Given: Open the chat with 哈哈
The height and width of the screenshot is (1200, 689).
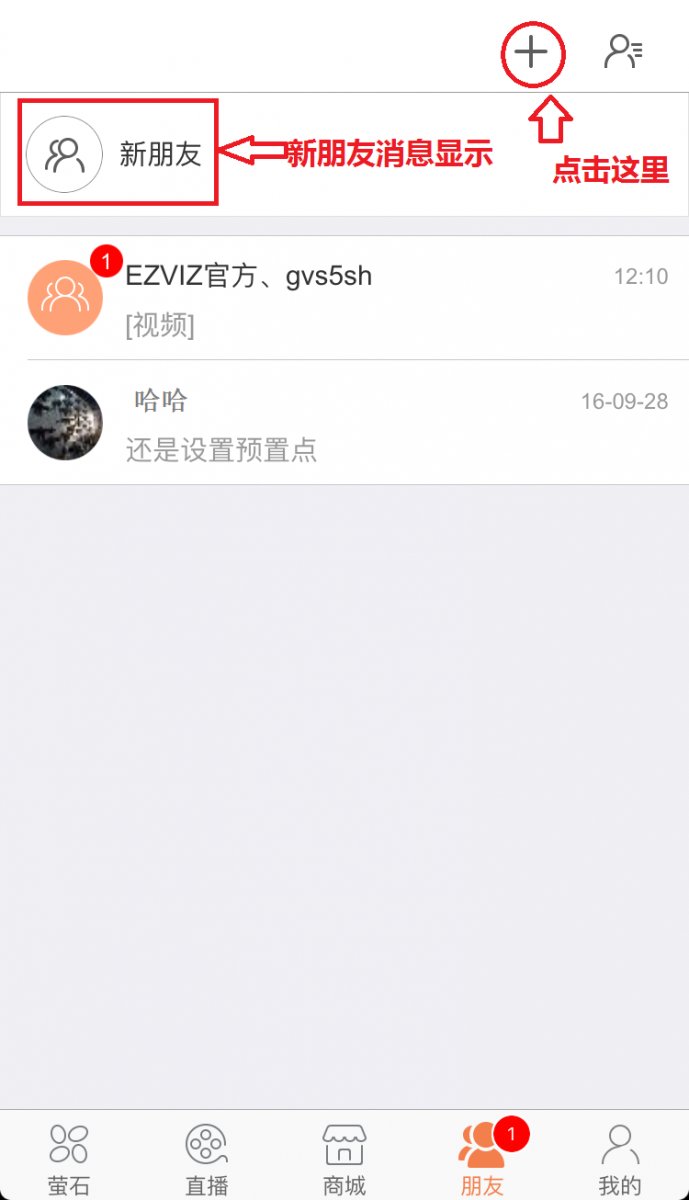Looking at the screenshot, I should point(344,423).
